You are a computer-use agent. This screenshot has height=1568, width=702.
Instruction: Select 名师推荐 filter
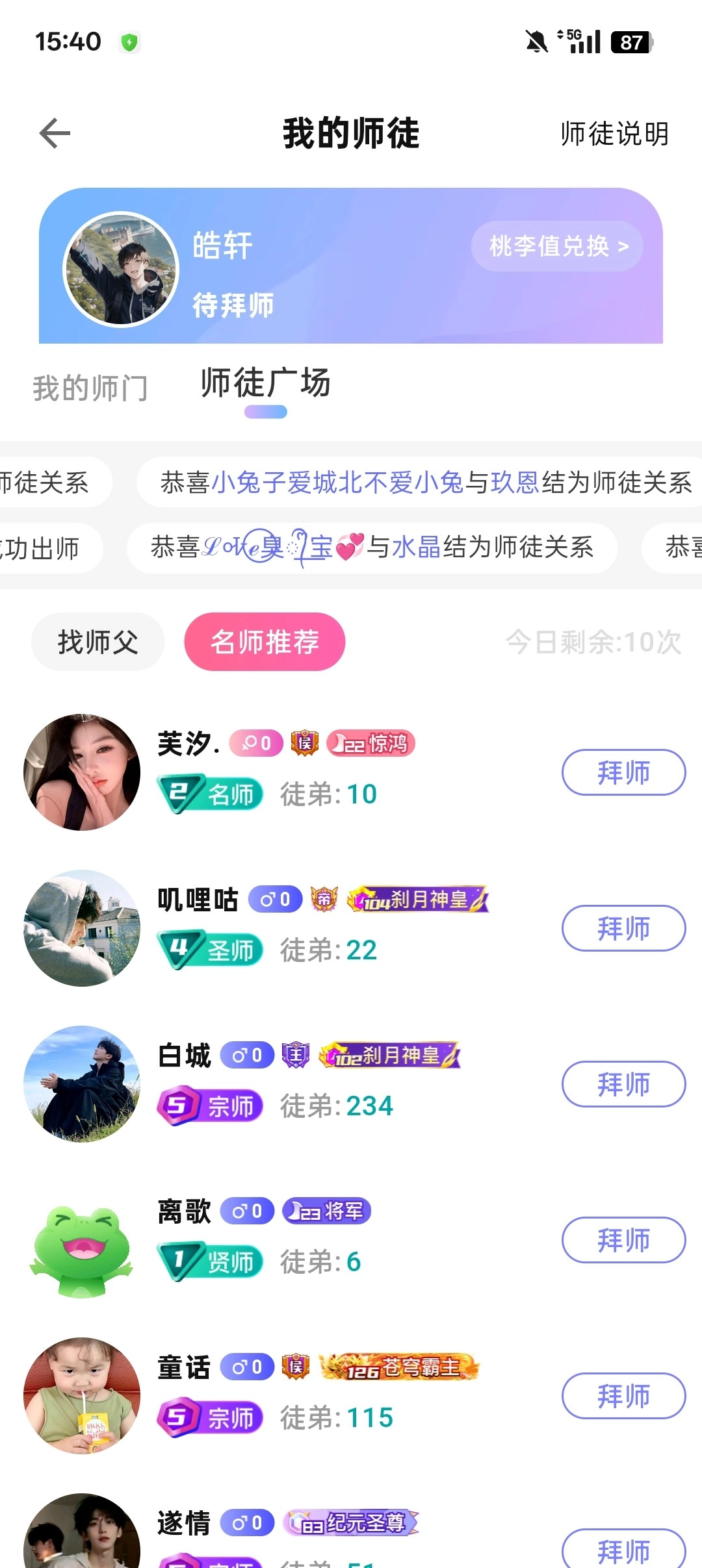point(265,642)
